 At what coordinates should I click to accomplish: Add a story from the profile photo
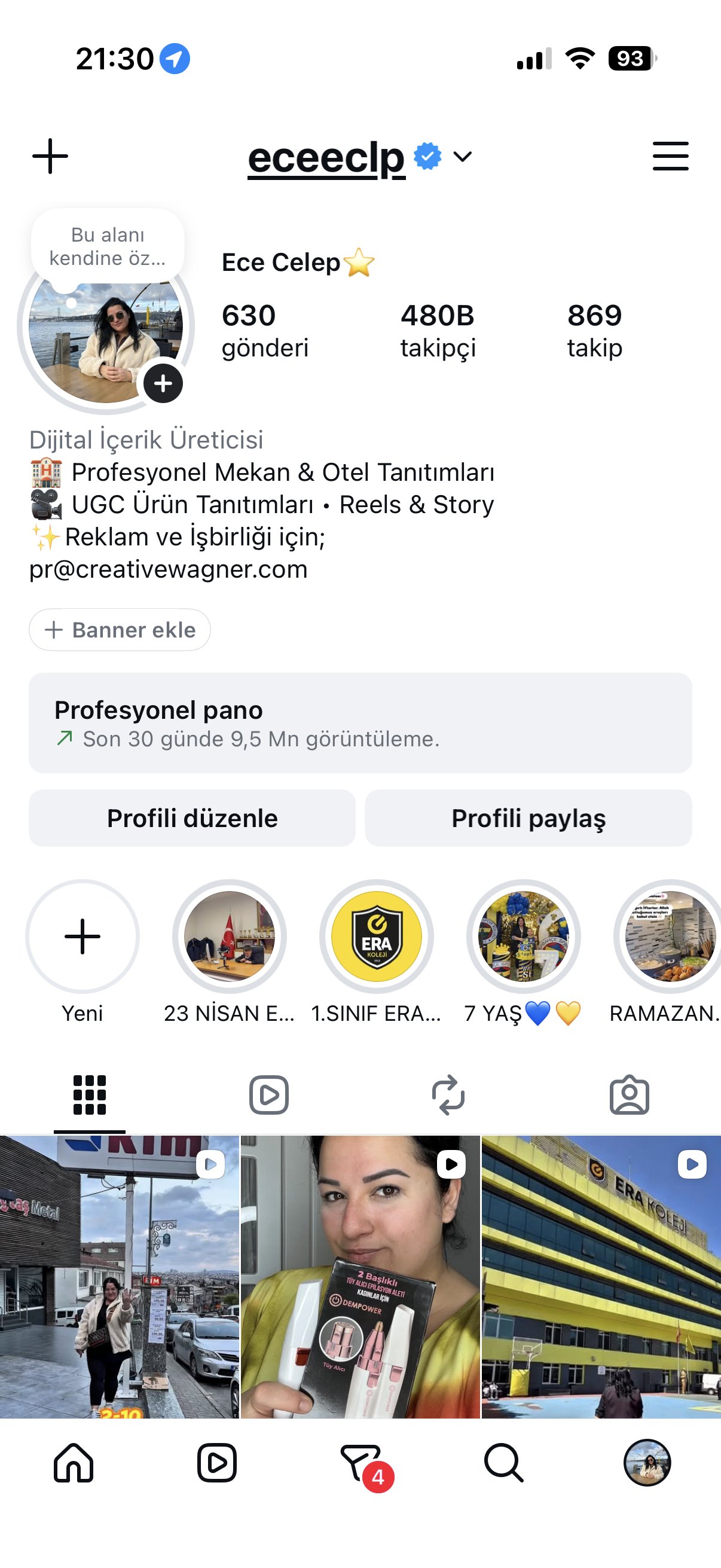click(163, 383)
